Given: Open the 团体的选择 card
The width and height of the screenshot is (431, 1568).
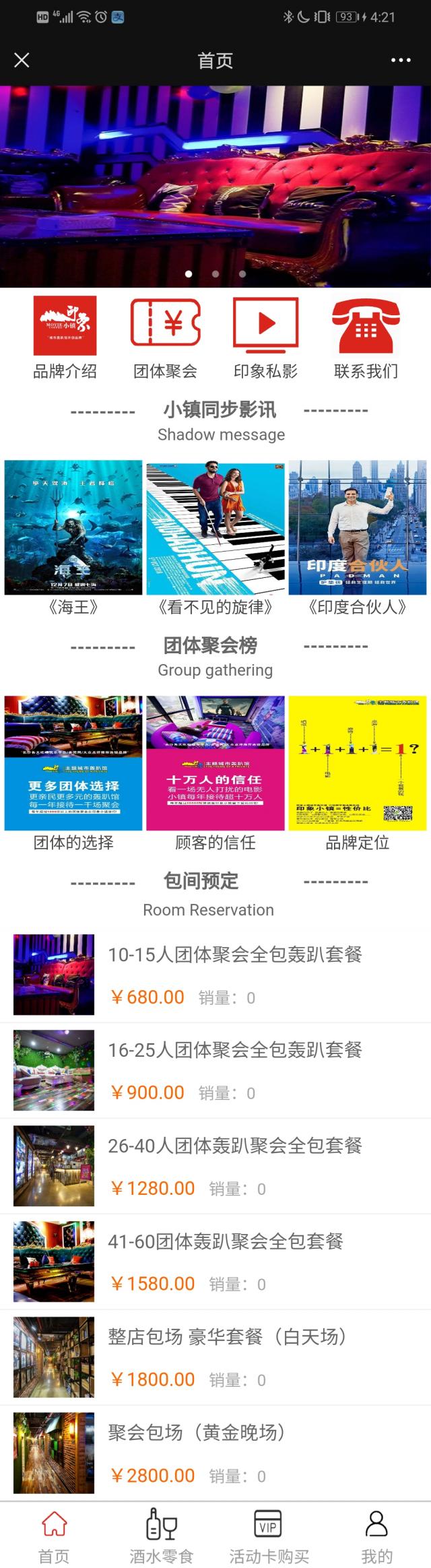Looking at the screenshot, I should coord(73,764).
